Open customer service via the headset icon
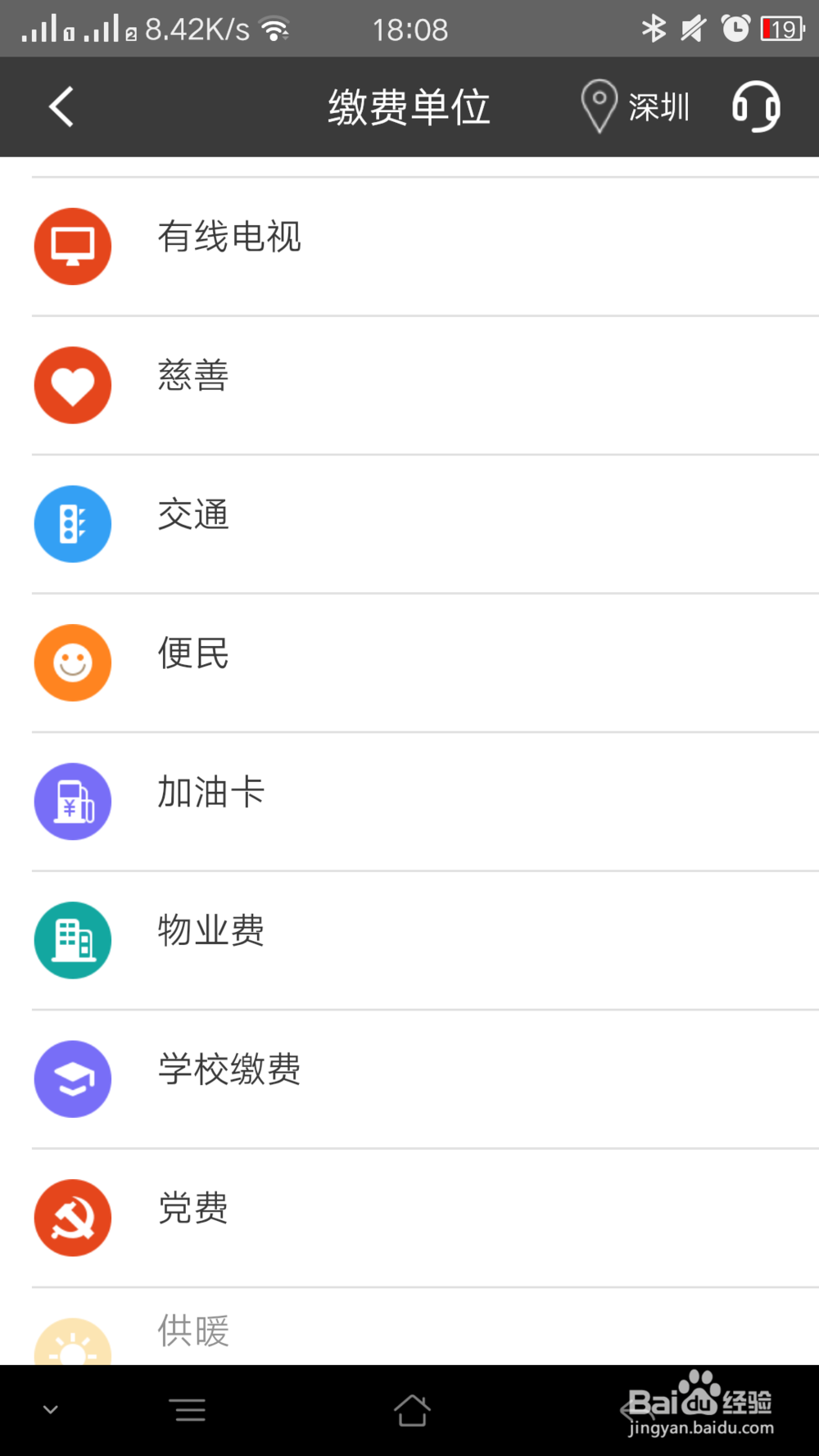 pyautogui.click(x=755, y=106)
